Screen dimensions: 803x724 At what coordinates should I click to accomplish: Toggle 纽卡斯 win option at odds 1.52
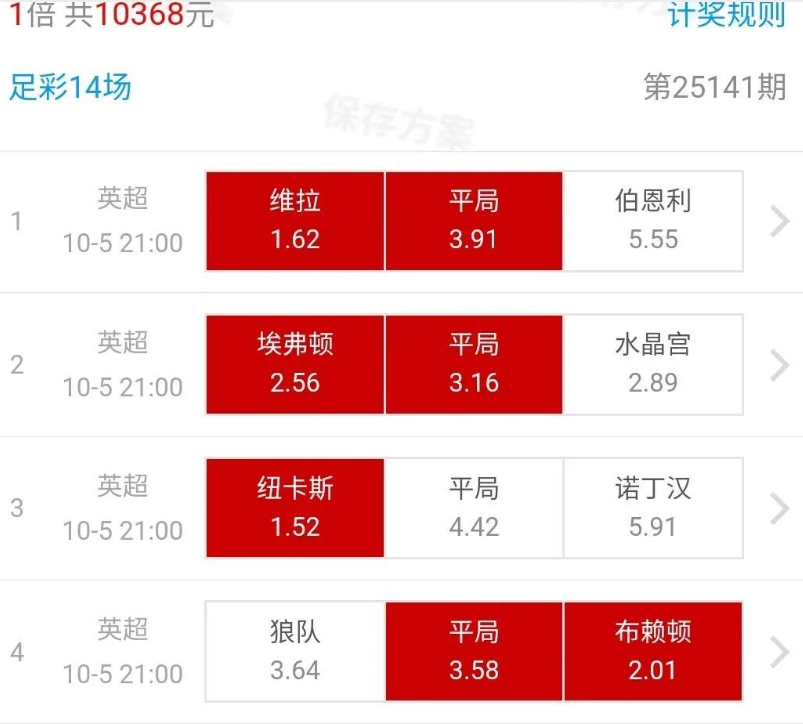pyautogui.click(x=295, y=508)
